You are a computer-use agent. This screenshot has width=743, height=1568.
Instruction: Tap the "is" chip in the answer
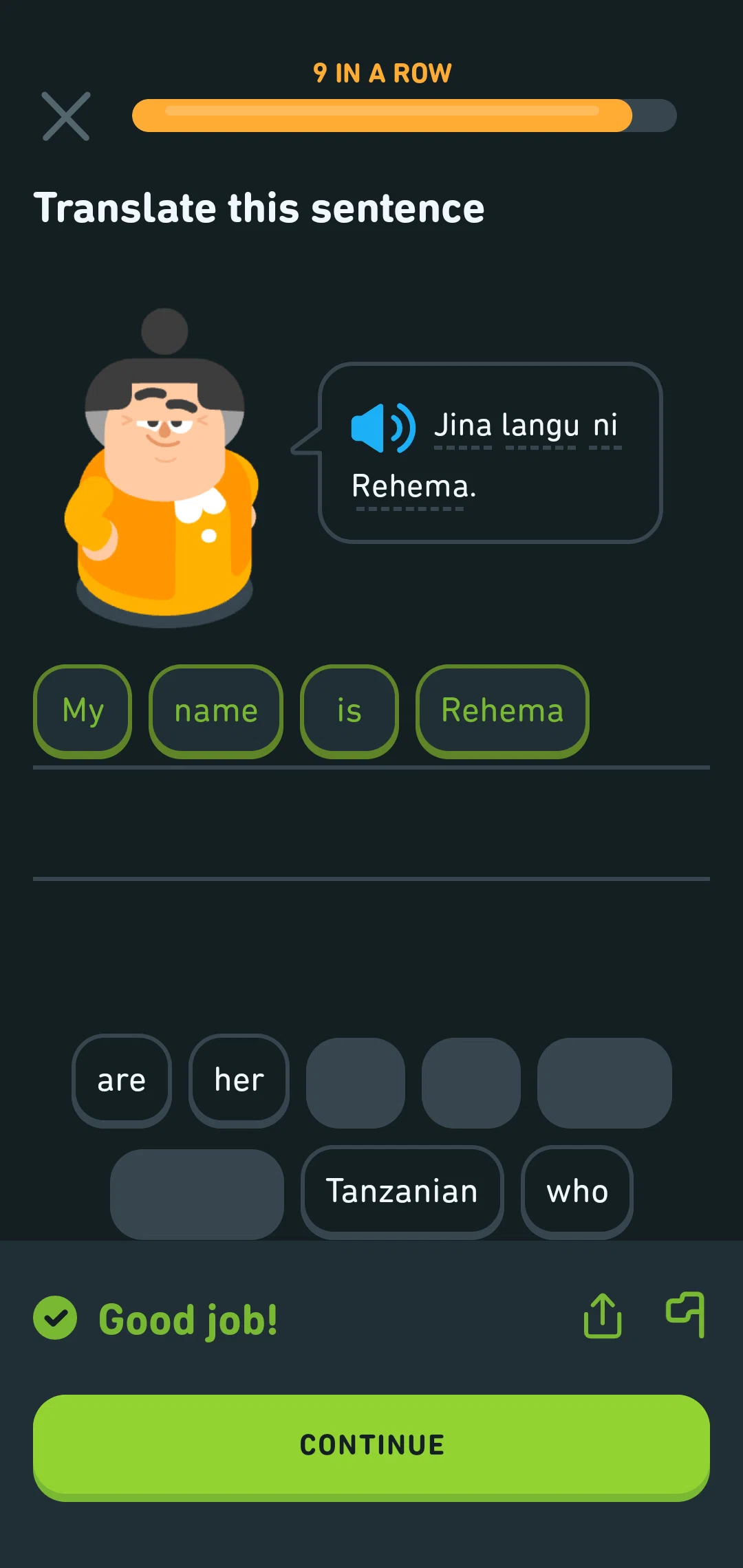point(349,711)
